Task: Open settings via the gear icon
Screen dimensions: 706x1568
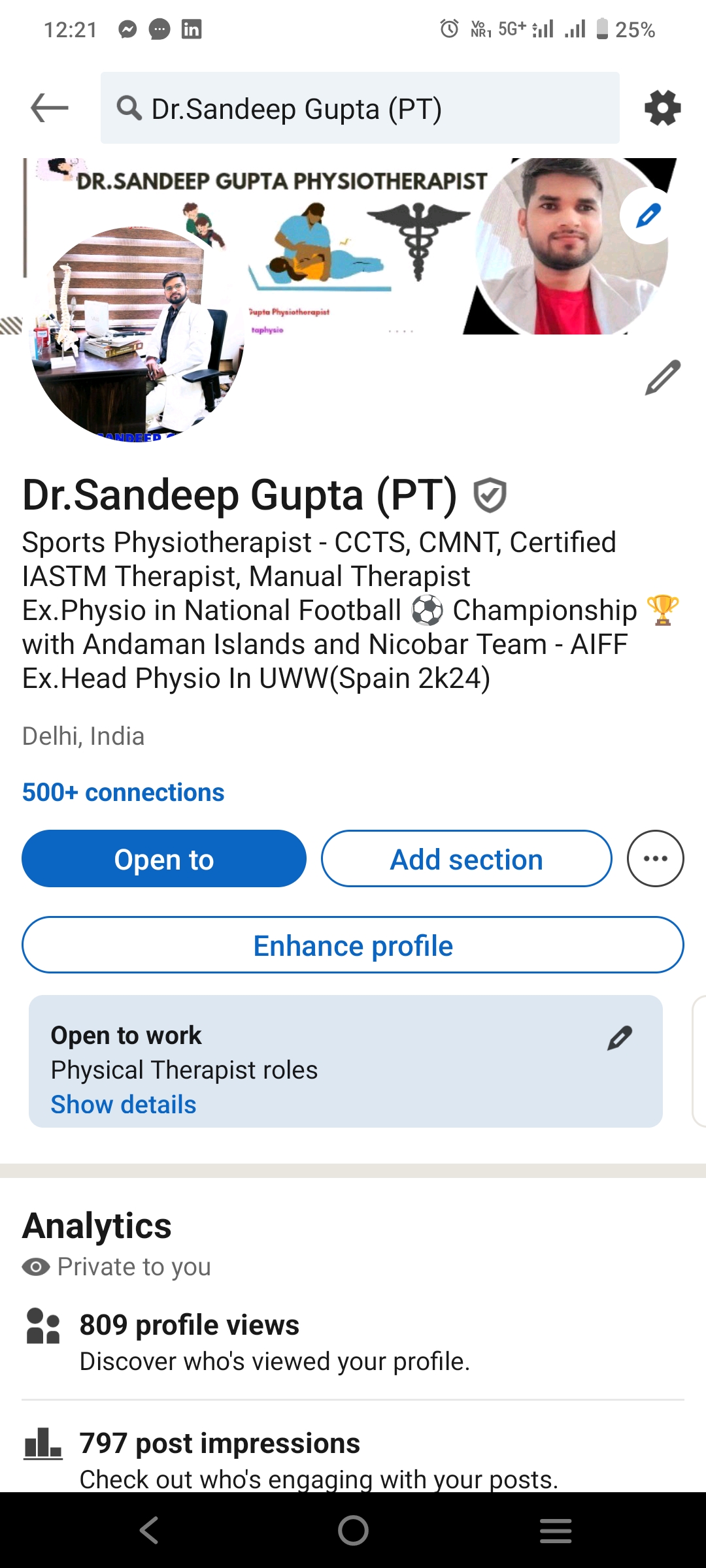Action: click(x=662, y=108)
